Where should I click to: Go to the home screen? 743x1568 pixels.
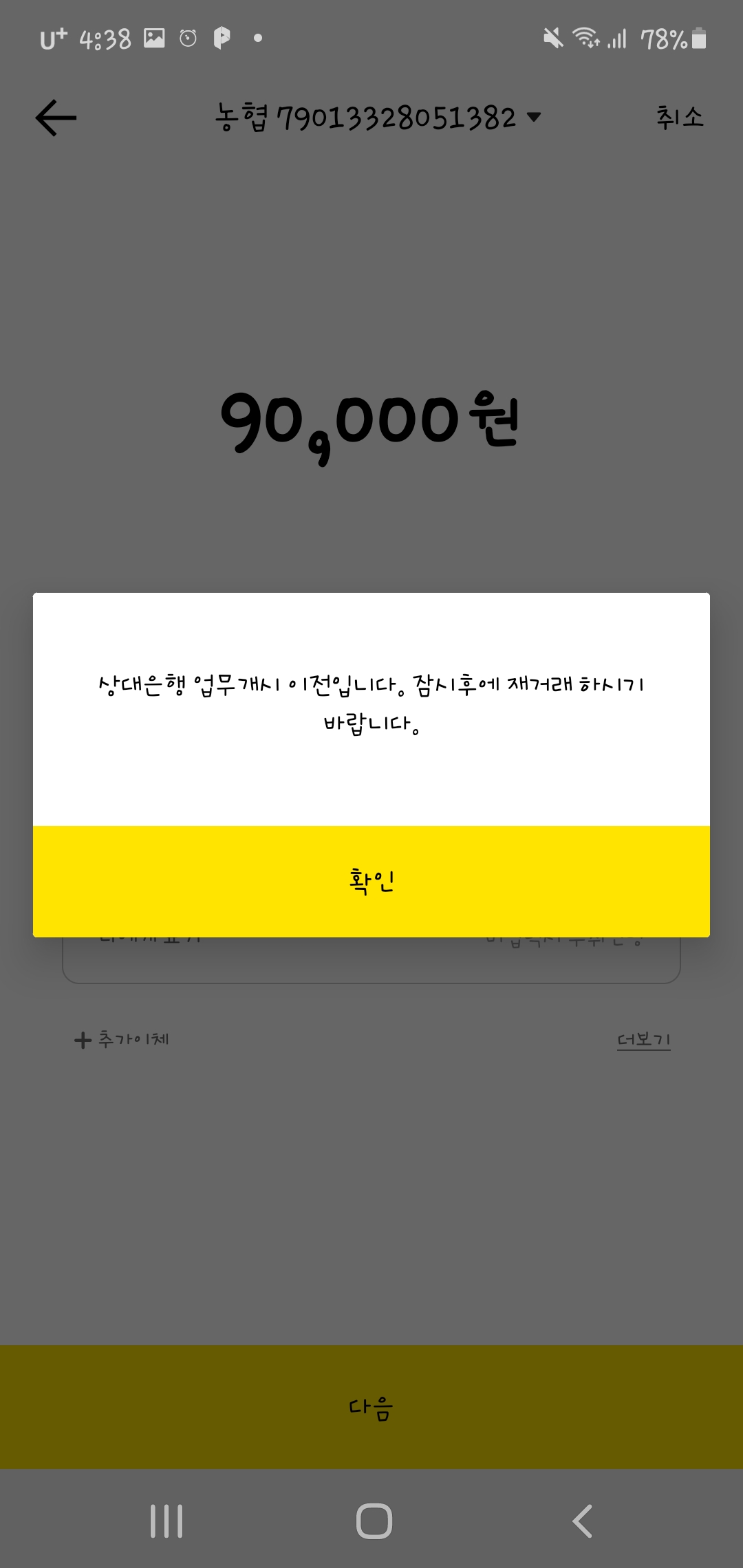[x=374, y=1521]
